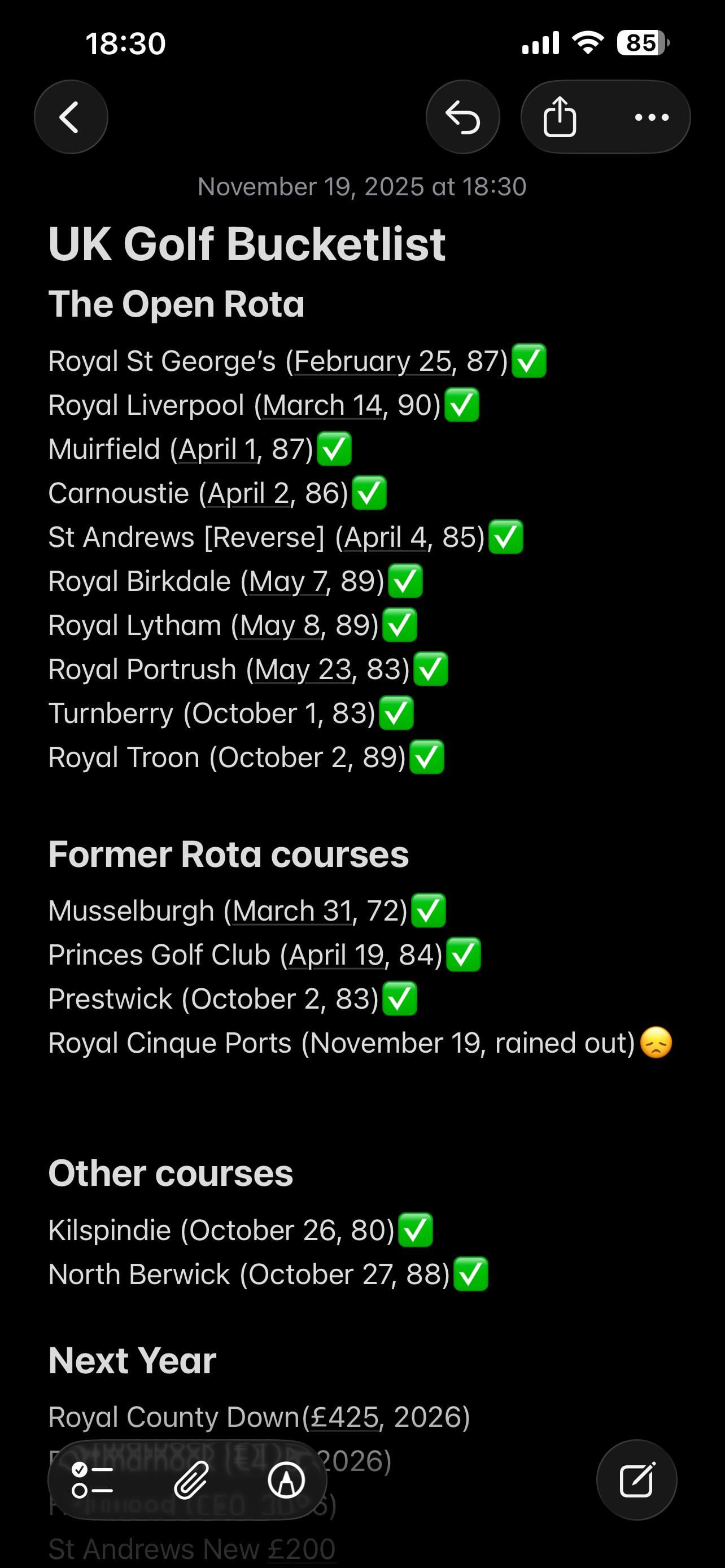Open the underlined February 25 date

pyautogui.click(x=373, y=362)
